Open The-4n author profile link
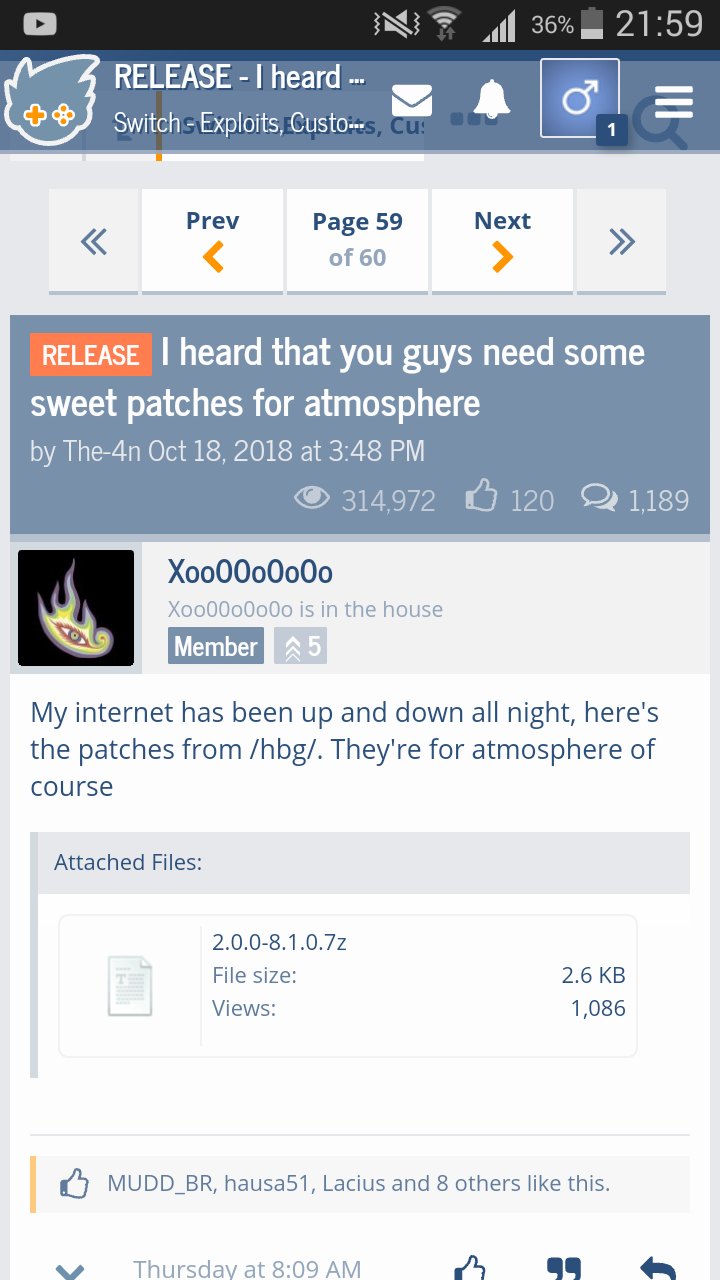The width and height of the screenshot is (720, 1280). click(x=102, y=451)
